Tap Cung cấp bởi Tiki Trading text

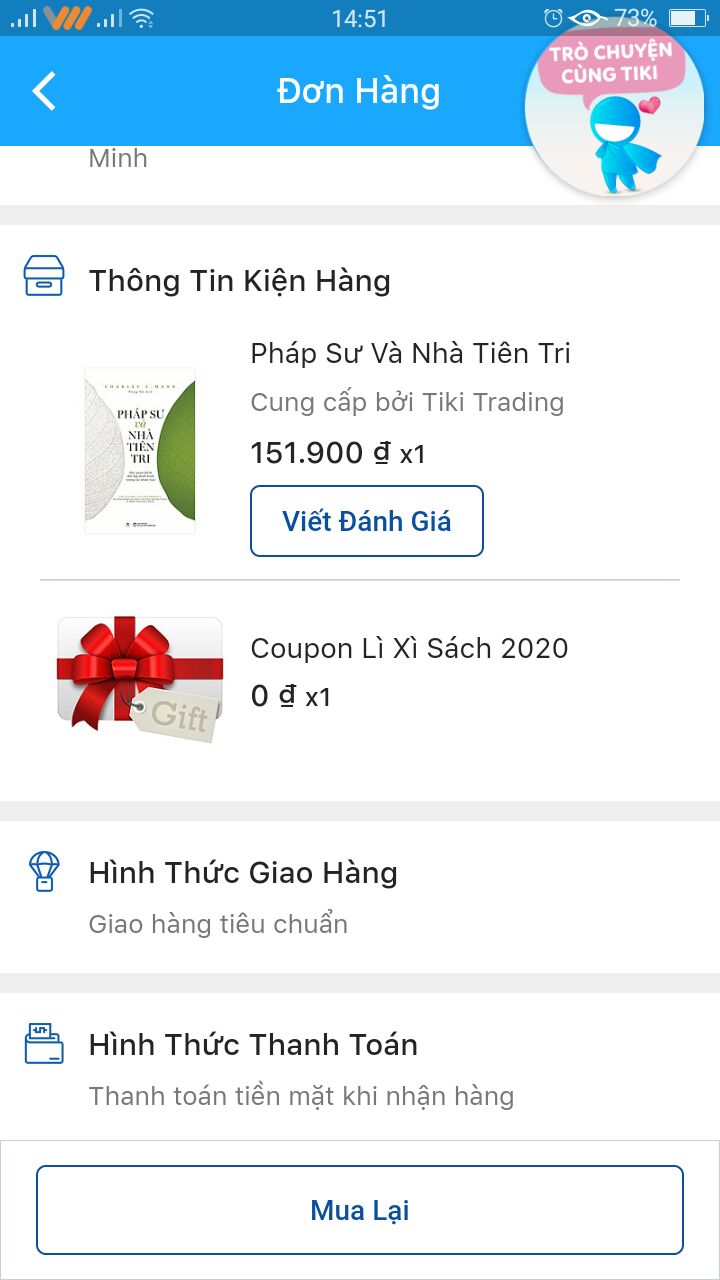(x=407, y=402)
